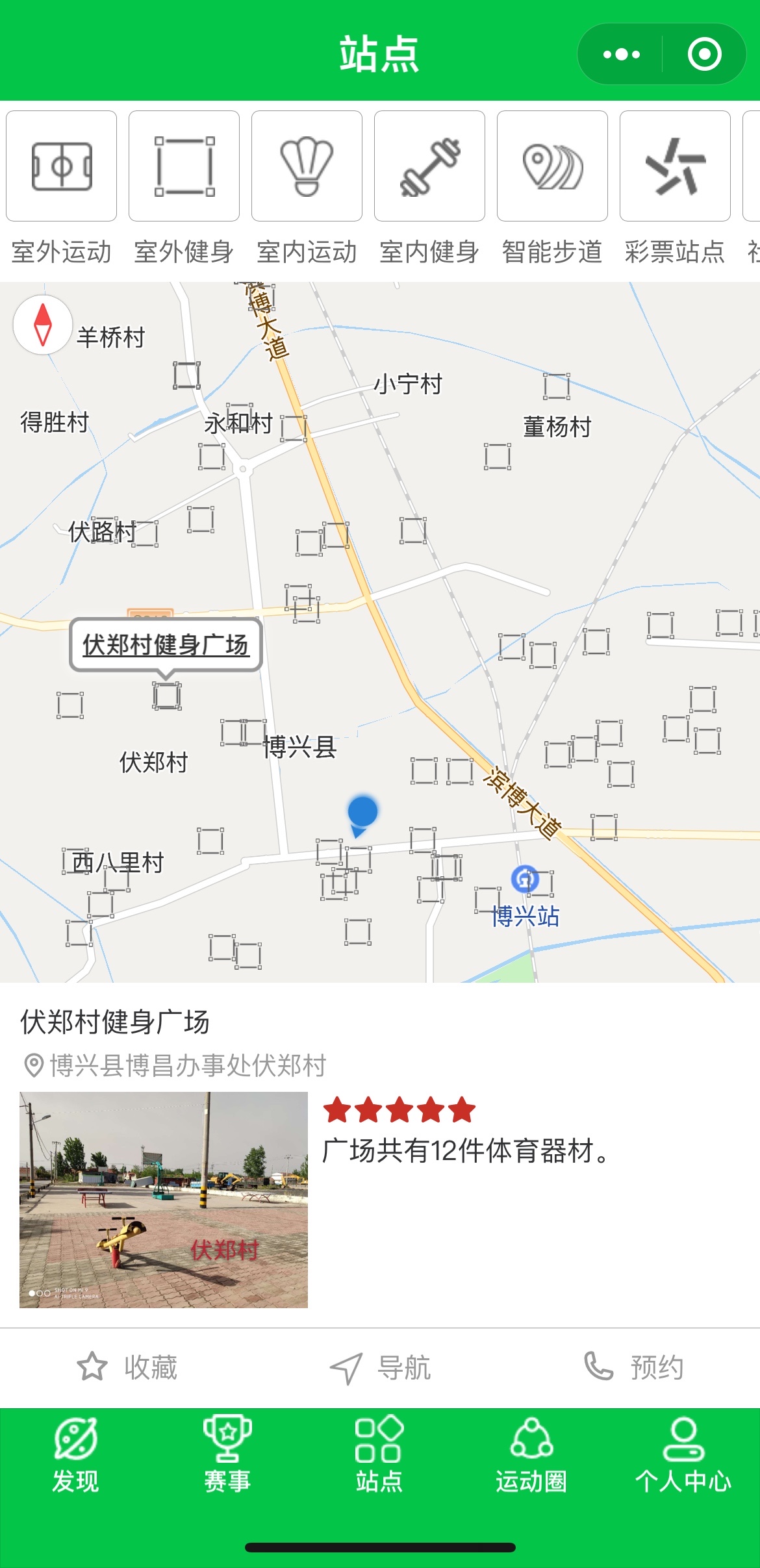Choose the 室内运动 category
This screenshot has height=1568, width=760.
[307, 166]
